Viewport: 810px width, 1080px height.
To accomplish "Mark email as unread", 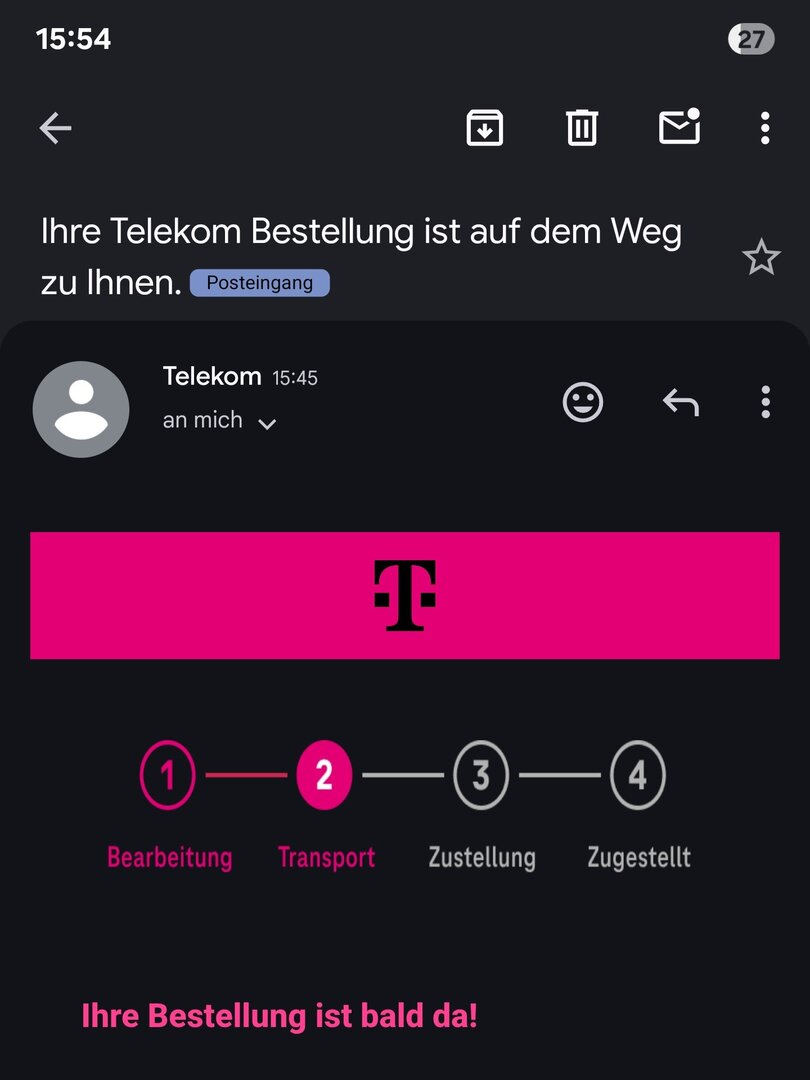I will click(x=679, y=127).
